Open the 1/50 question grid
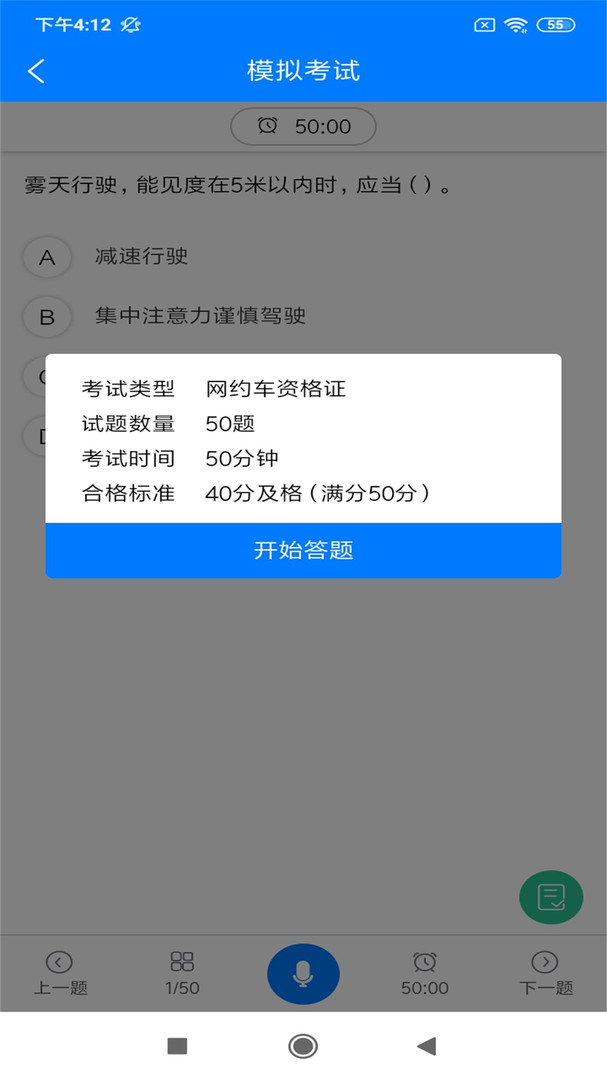607x1080 pixels. (182, 973)
